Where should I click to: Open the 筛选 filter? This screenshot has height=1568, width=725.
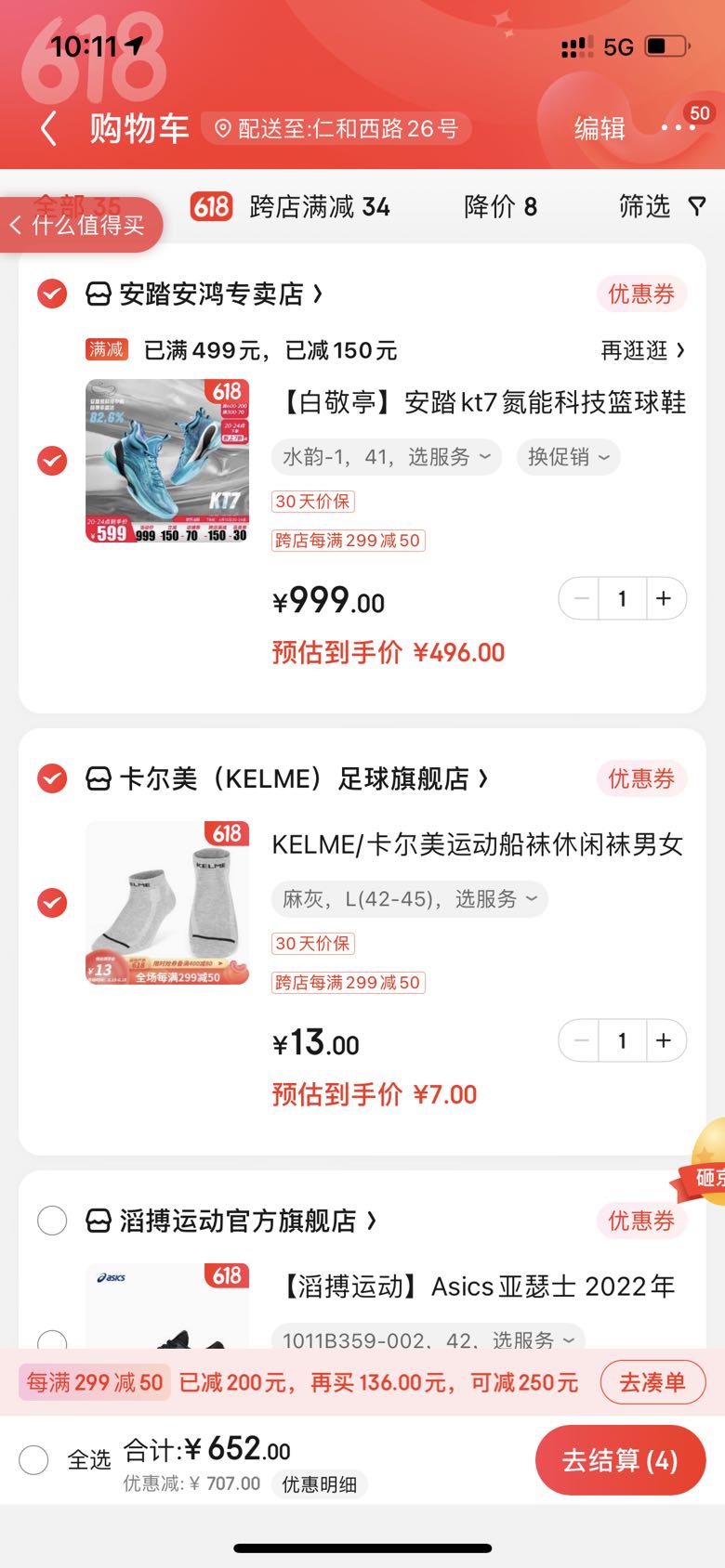(x=663, y=206)
